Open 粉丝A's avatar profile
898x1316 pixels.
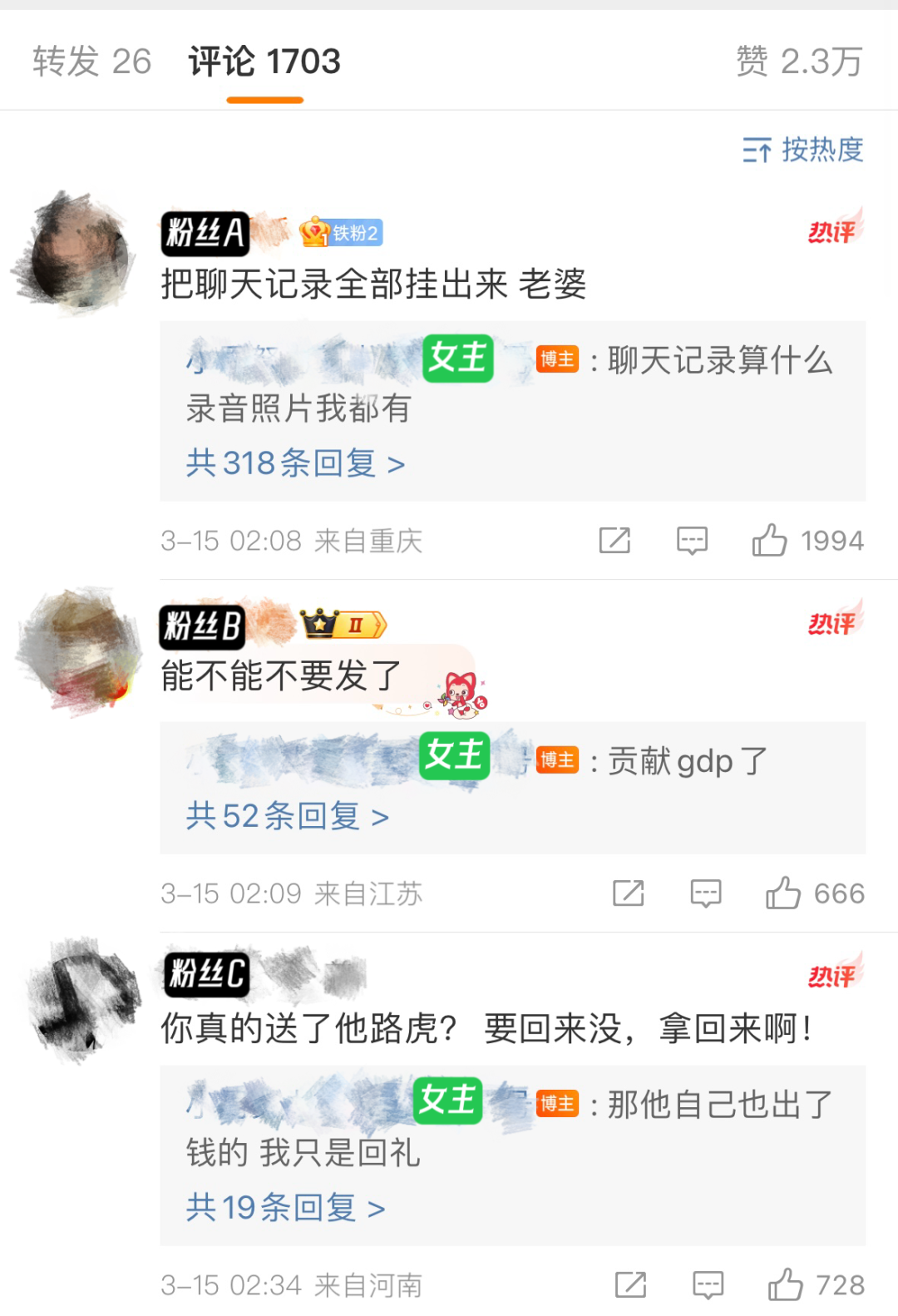coord(76,253)
